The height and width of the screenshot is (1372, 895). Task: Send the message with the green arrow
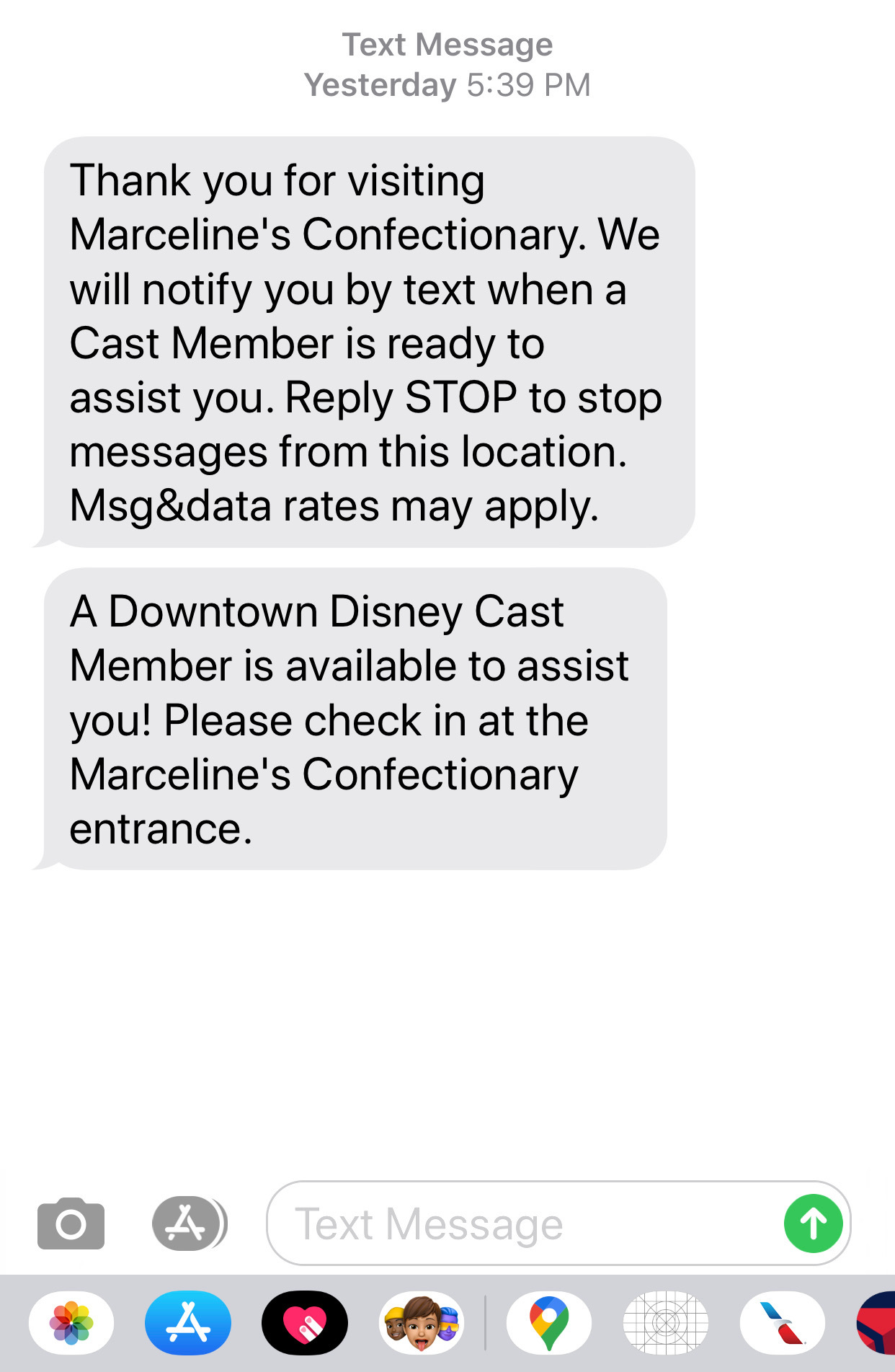point(813,1223)
